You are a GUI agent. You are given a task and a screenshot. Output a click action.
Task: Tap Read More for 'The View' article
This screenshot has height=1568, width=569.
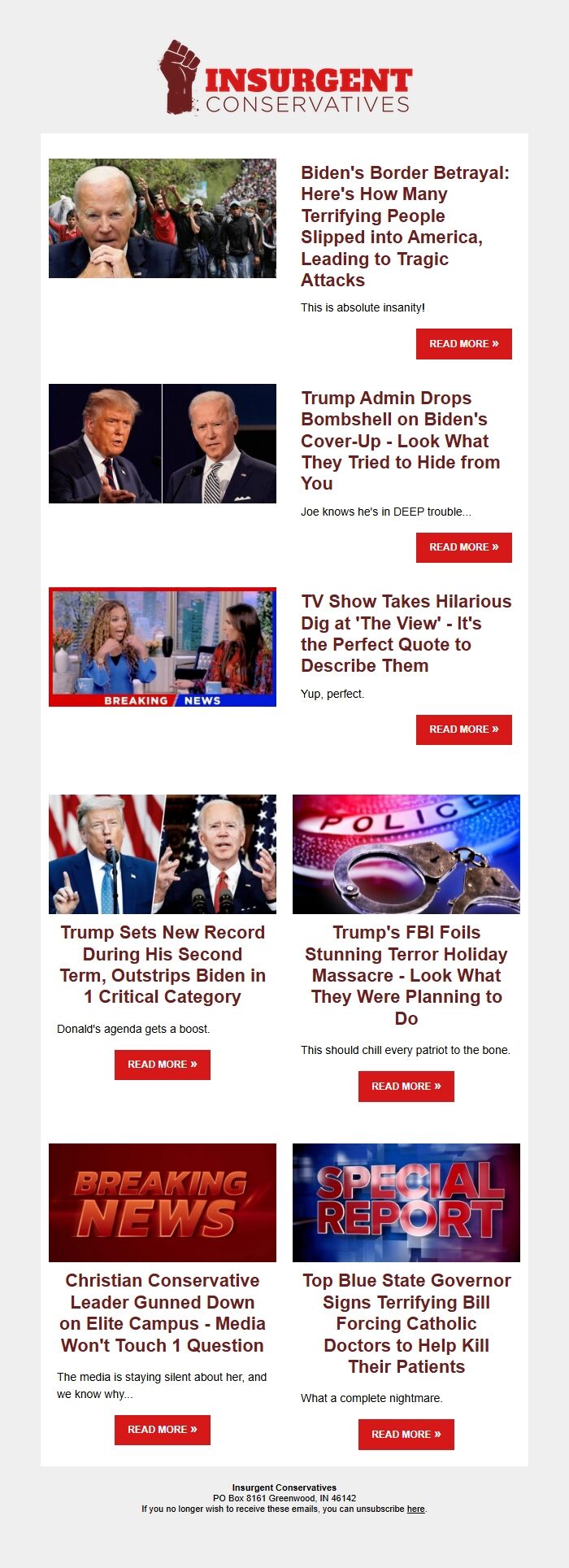463,730
